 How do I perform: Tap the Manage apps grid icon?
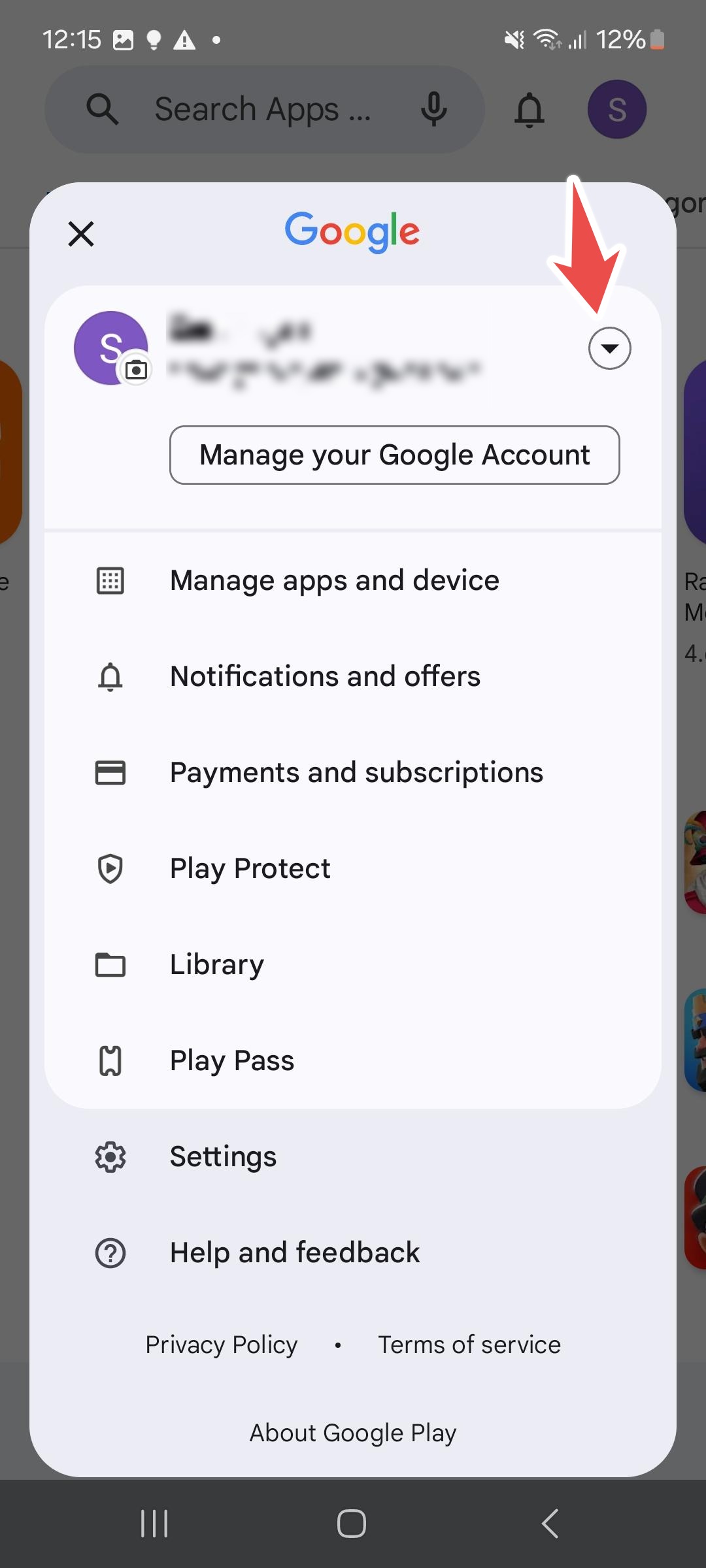[110, 580]
